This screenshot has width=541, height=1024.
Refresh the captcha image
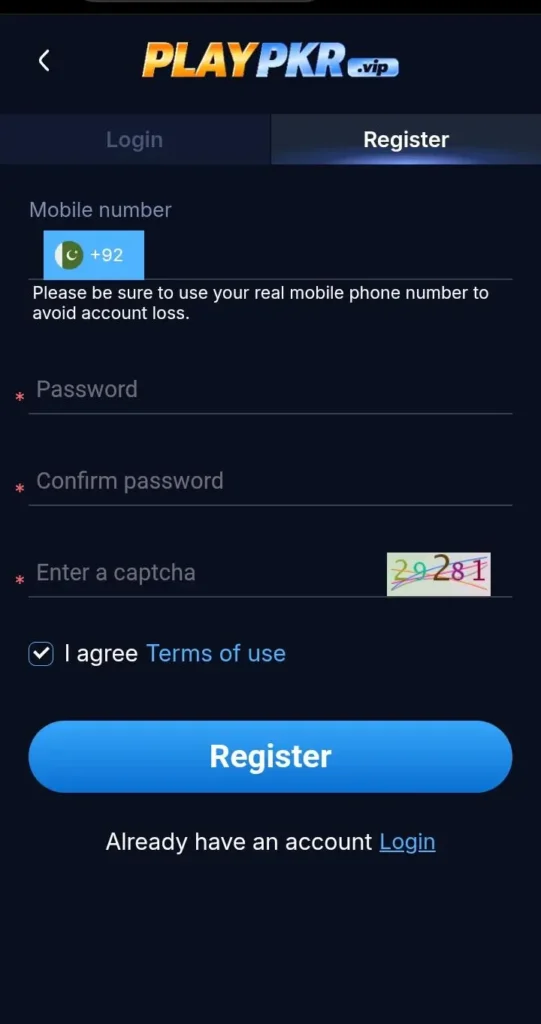click(x=438, y=574)
